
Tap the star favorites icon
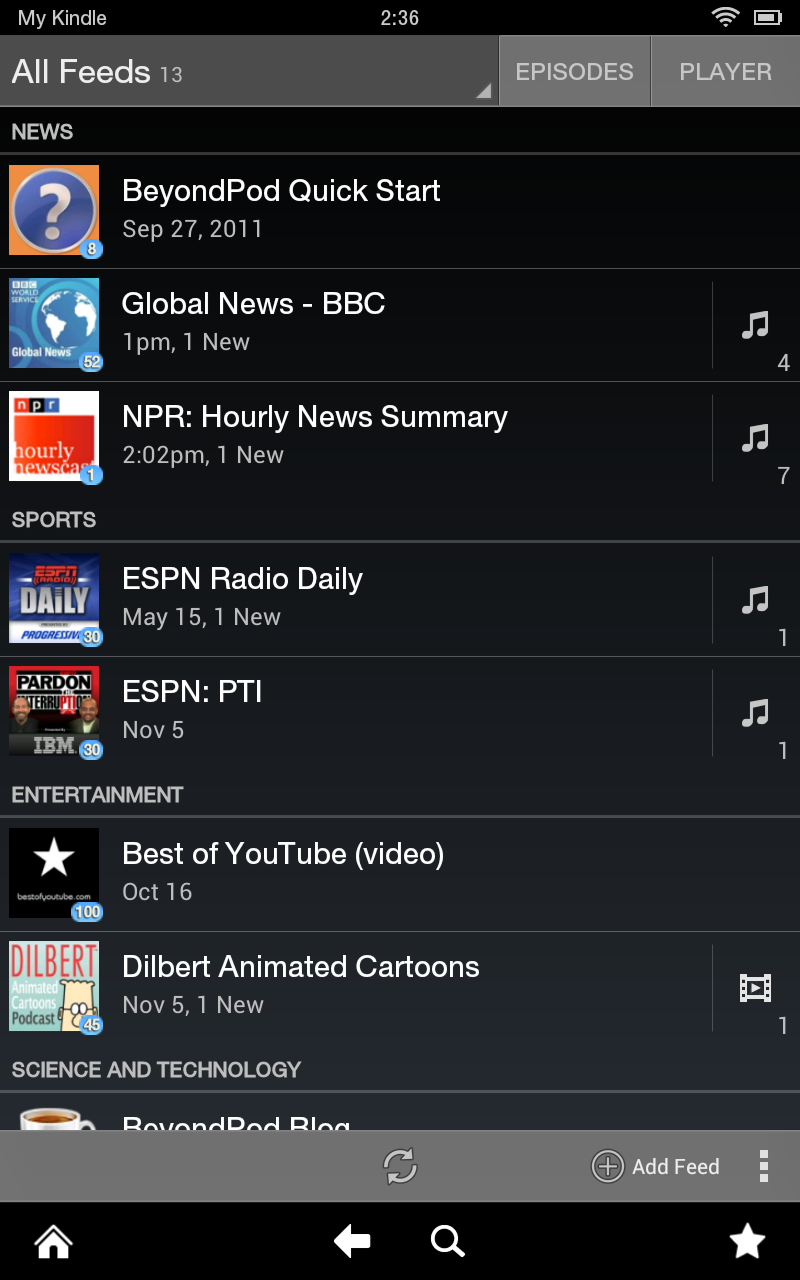click(747, 1241)
